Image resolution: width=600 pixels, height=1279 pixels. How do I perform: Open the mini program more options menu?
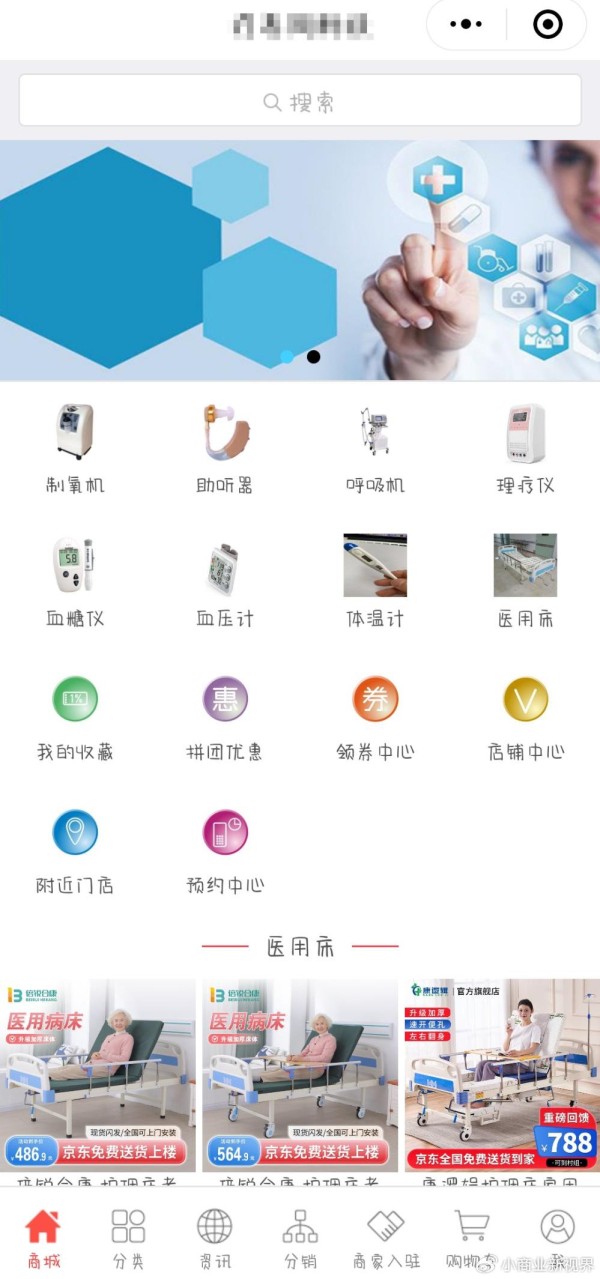(x=467, y=25)
